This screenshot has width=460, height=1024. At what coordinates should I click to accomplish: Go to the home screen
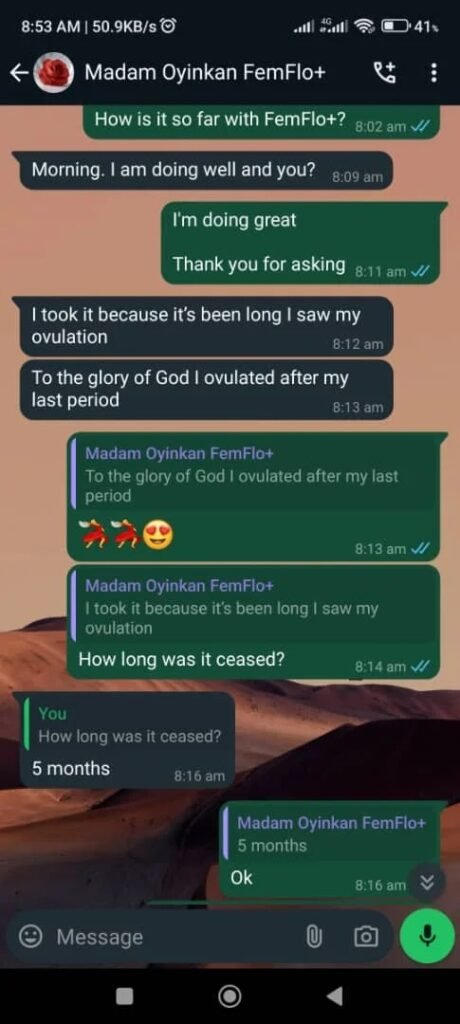click(x=229, y=996)
